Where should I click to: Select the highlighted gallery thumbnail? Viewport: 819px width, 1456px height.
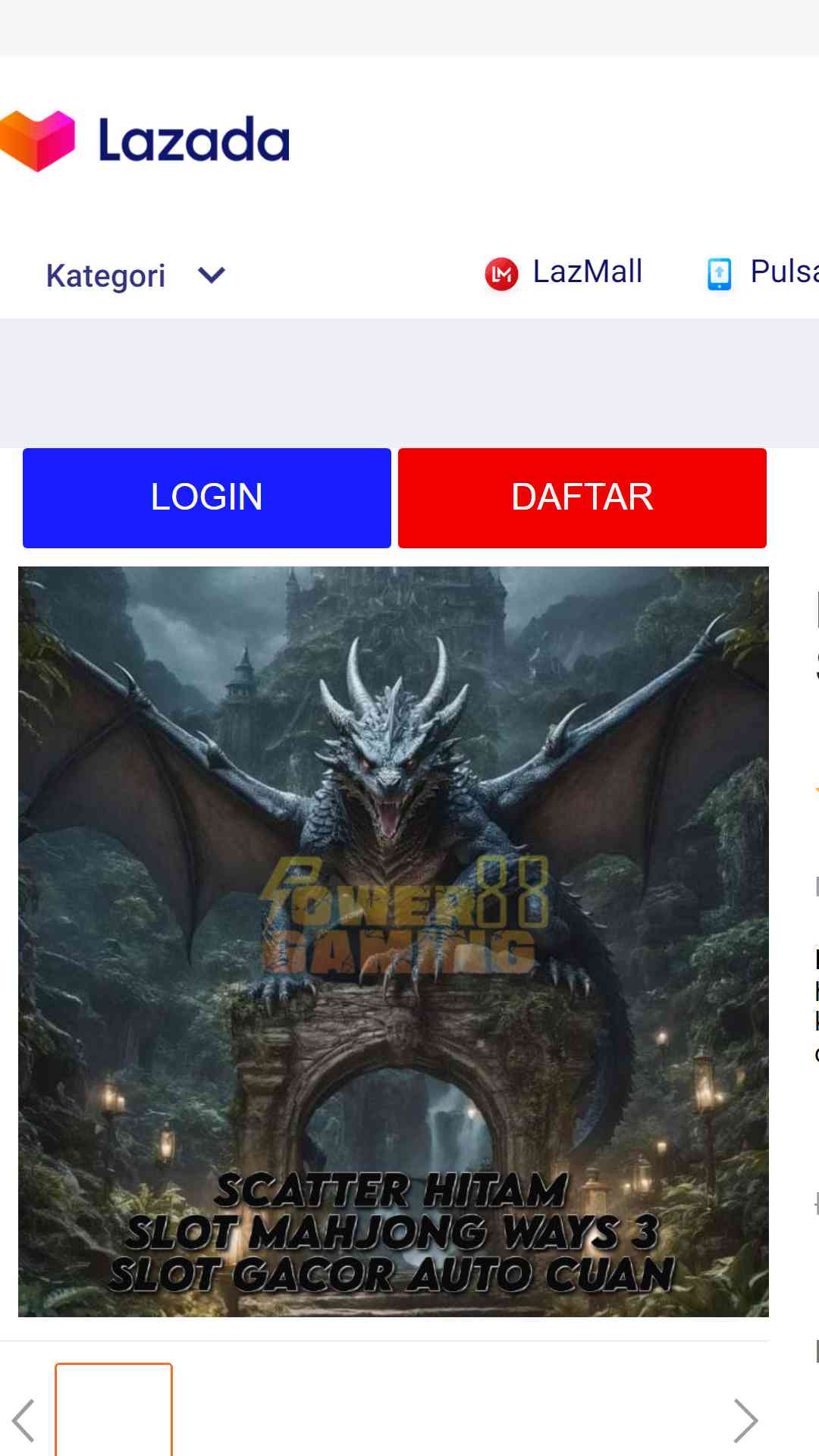[x=114, y=1410]
